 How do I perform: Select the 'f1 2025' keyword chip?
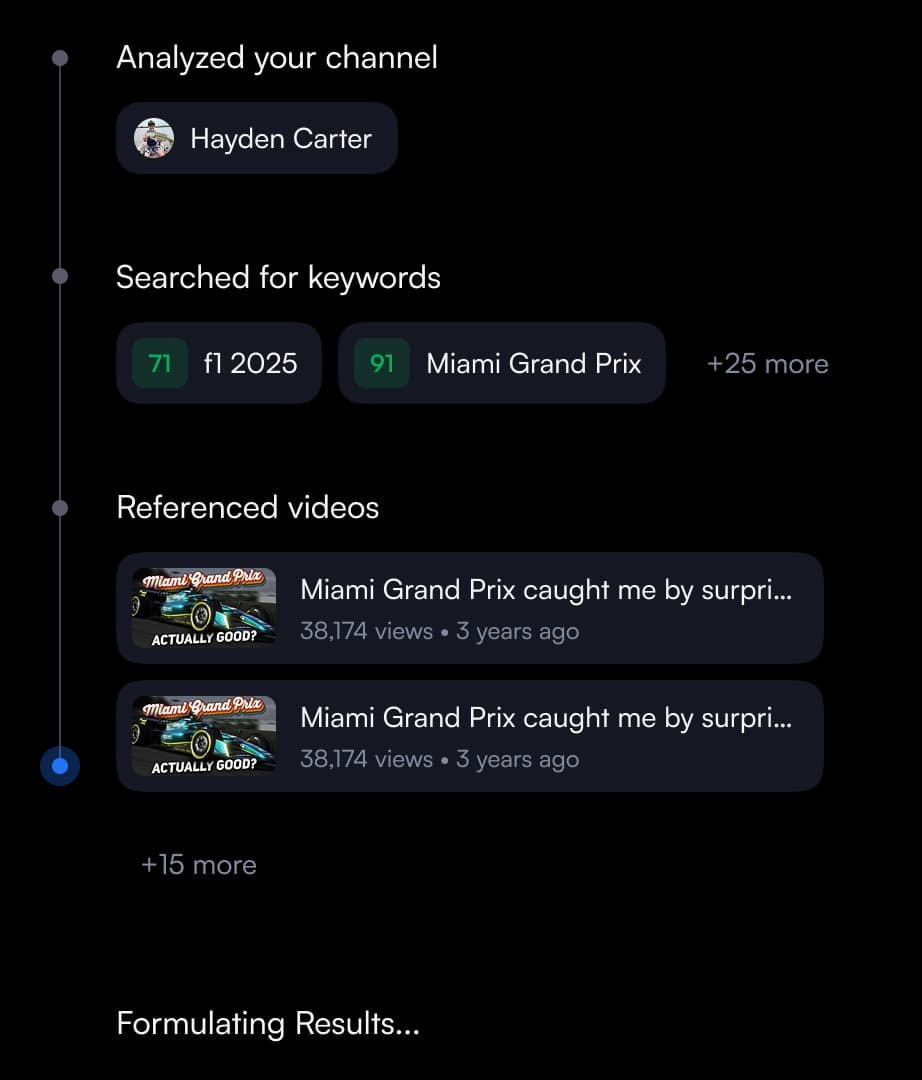pos(218,364)
